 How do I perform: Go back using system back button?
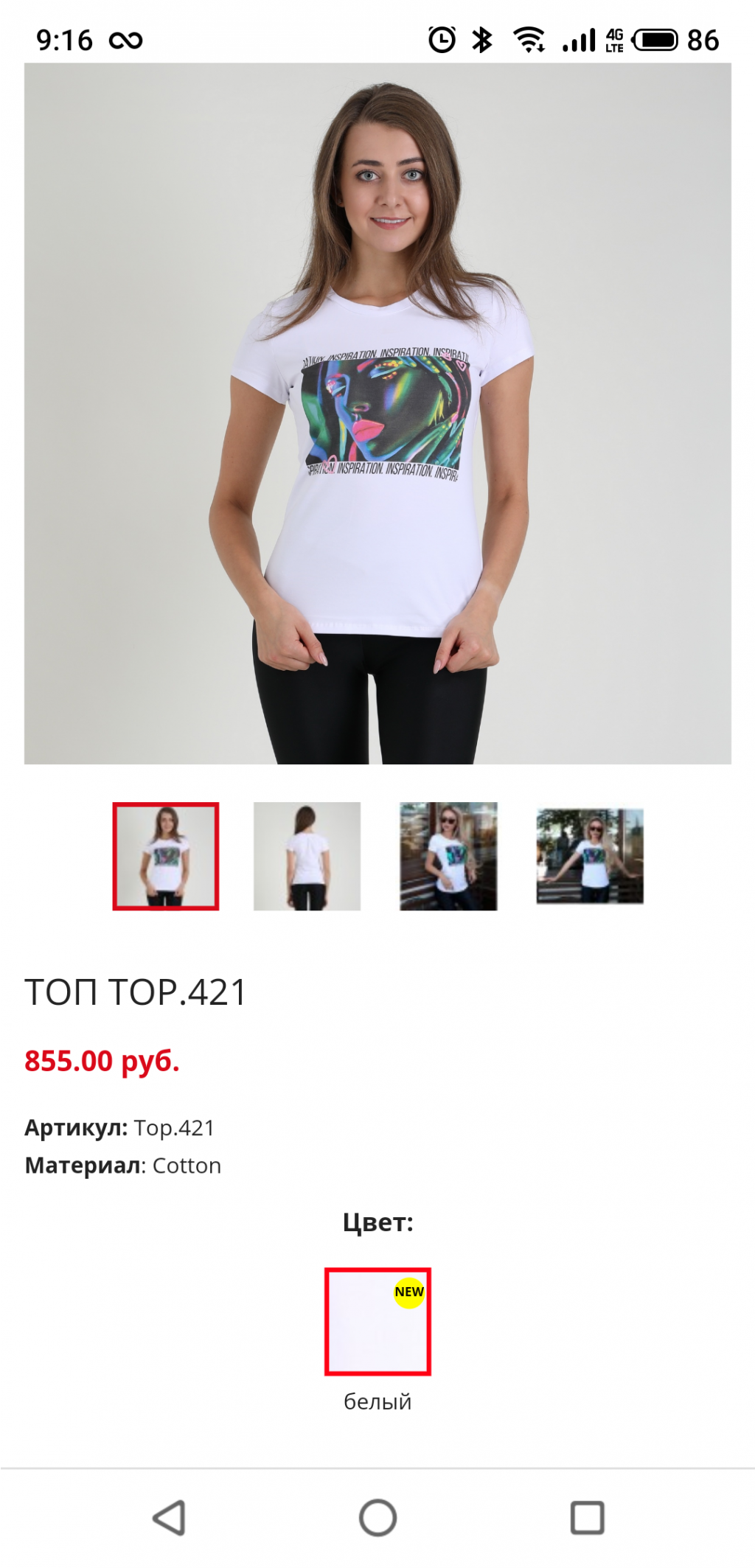coord(169,1518)
